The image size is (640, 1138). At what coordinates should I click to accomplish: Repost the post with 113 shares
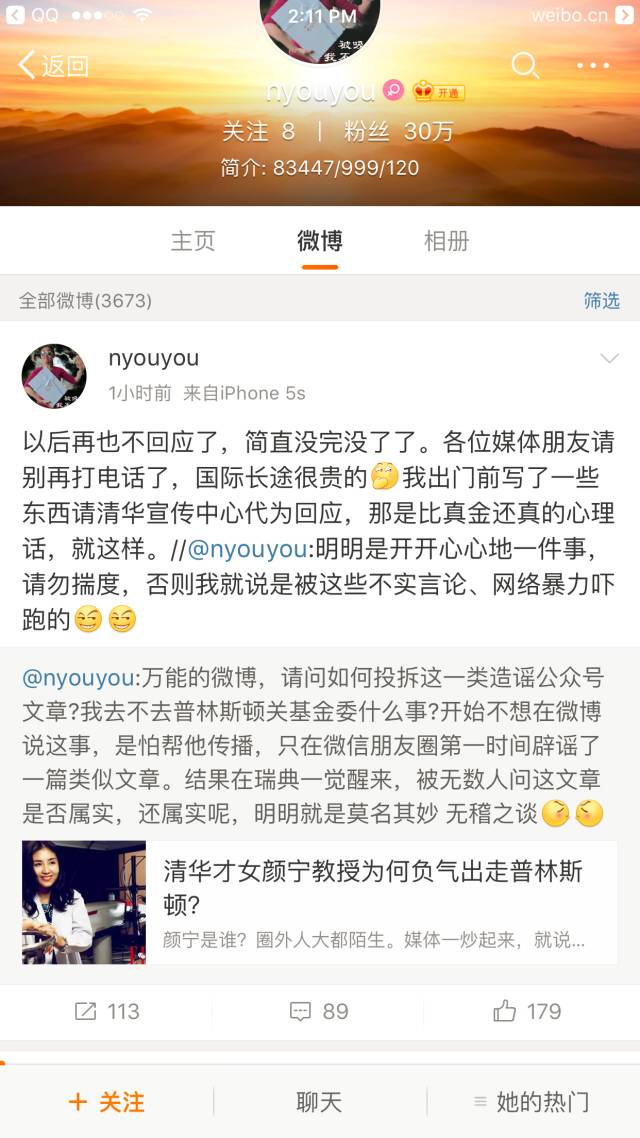[x=107, y=1011]
